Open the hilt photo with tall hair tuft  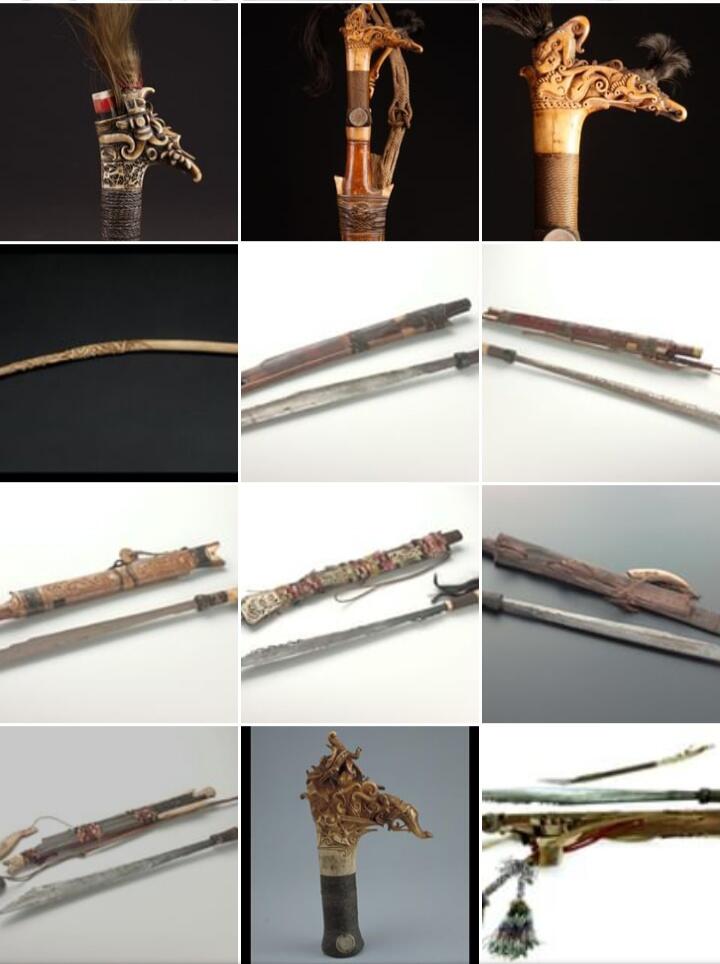pos(119,122)
